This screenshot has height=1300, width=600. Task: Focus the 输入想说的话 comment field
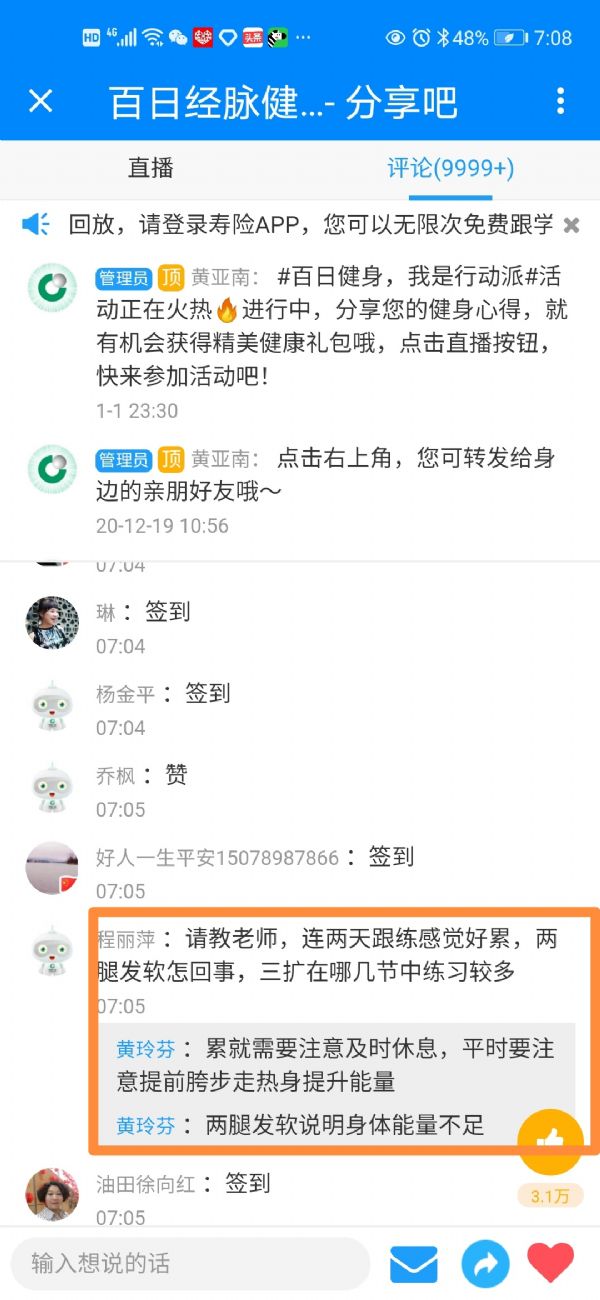point(190,1263)
